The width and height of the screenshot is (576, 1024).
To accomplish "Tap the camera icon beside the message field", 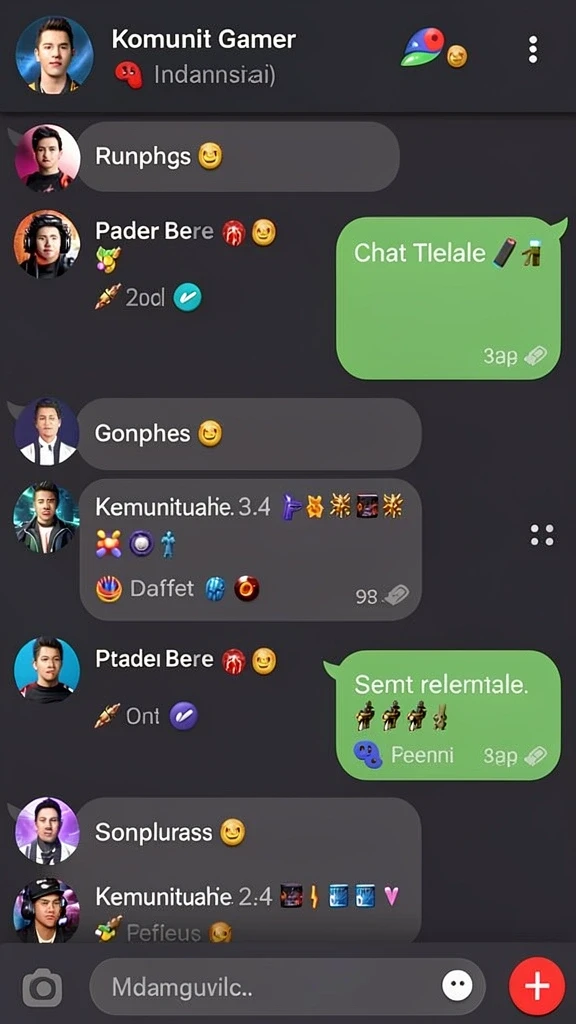I will (43, 988).
